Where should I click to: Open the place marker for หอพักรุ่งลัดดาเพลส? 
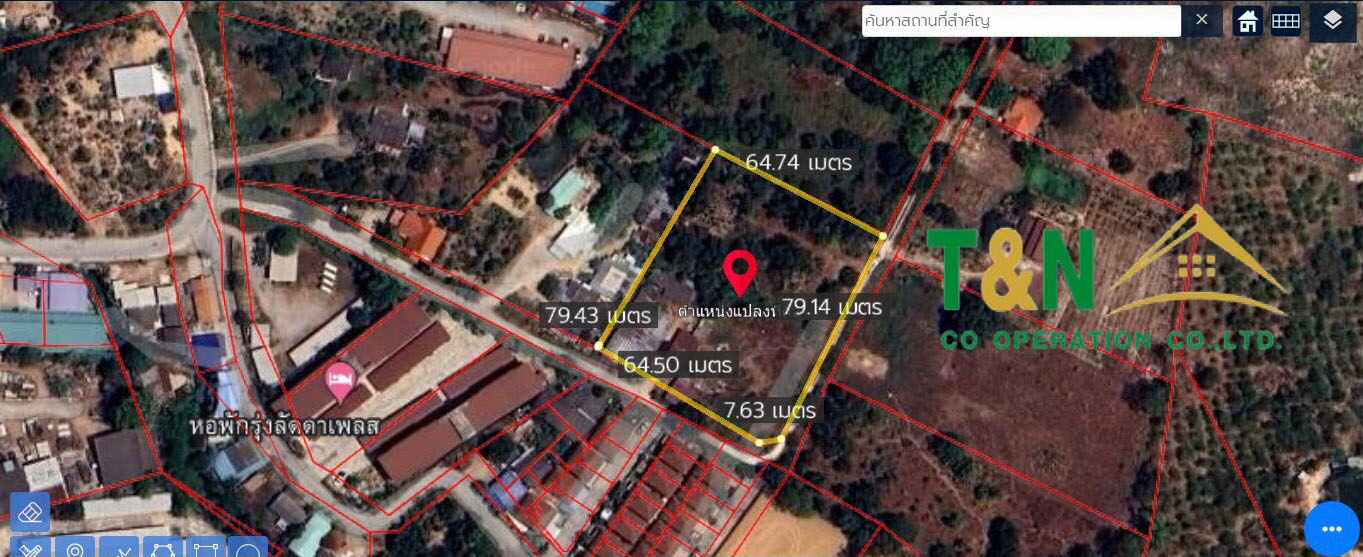pos(339,380)
